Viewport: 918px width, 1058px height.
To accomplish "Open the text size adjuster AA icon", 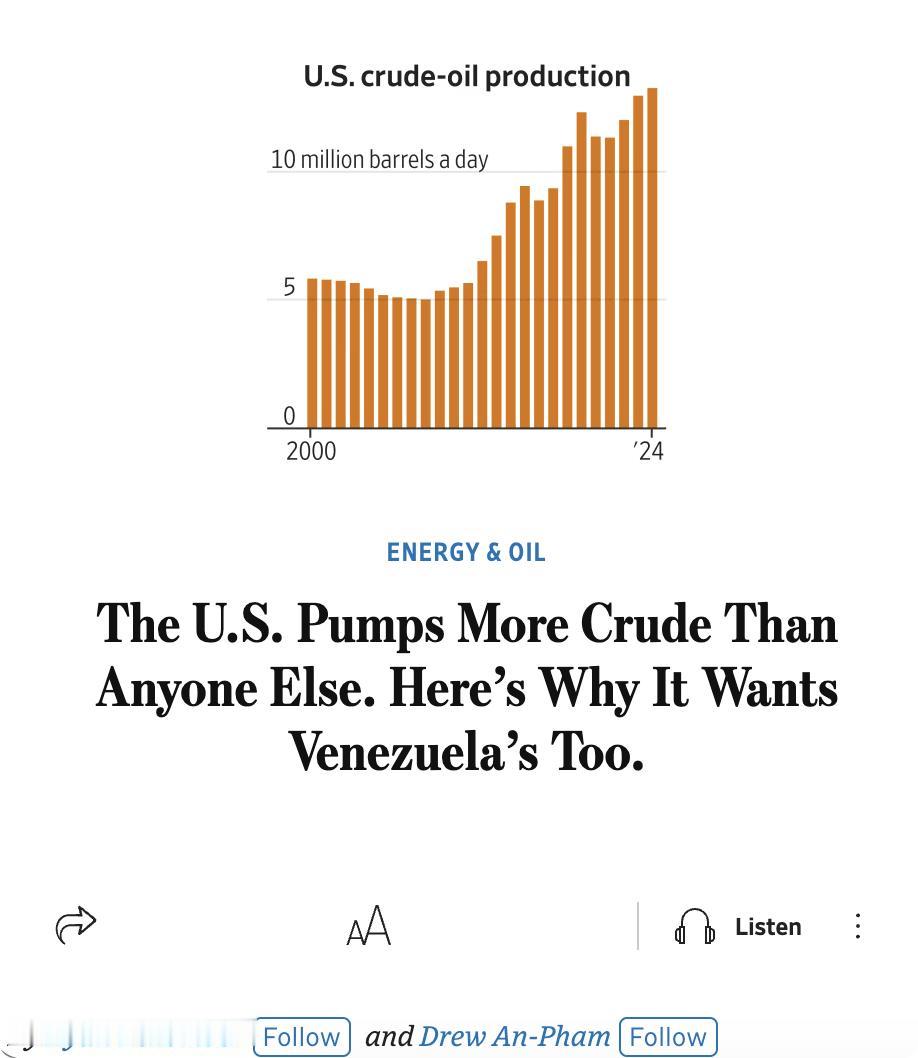I will (369, 926).
